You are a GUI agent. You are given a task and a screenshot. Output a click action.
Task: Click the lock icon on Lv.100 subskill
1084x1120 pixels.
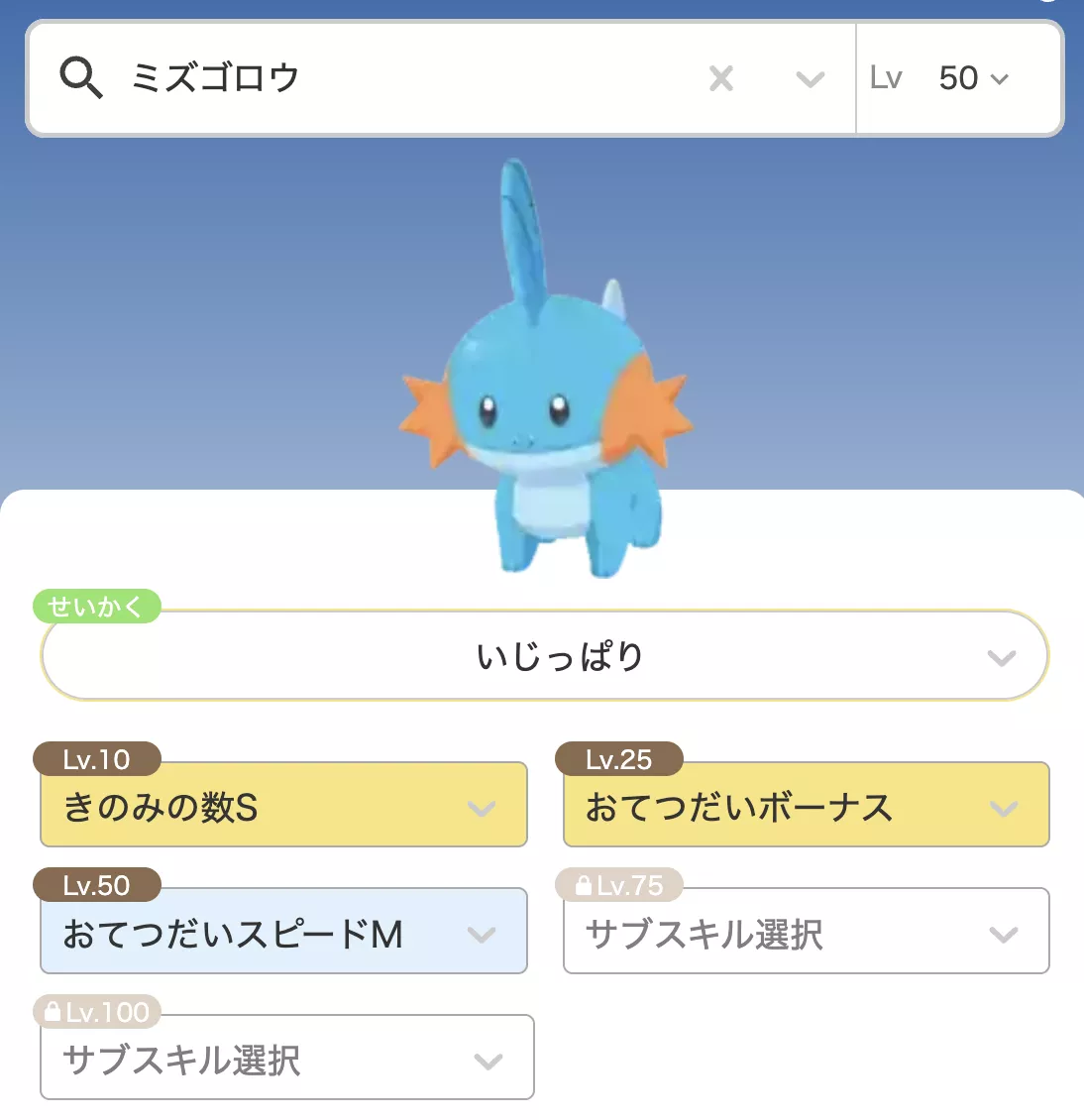tap(54, 1012)
